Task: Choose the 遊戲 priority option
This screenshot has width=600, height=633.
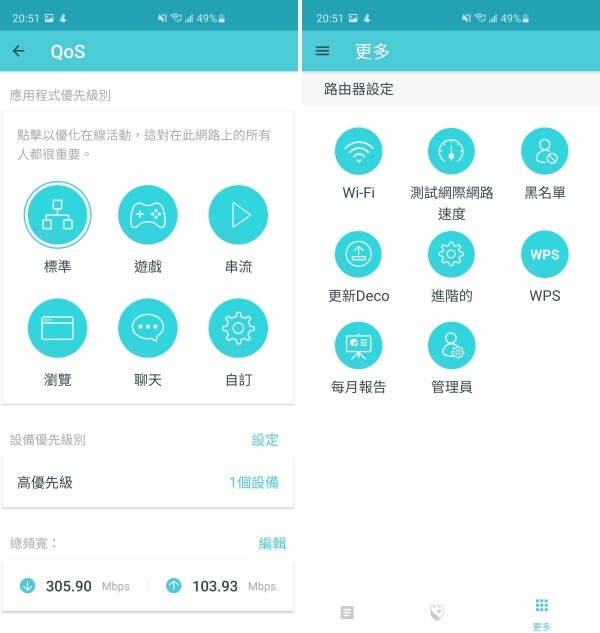Action: click(147, 215)
